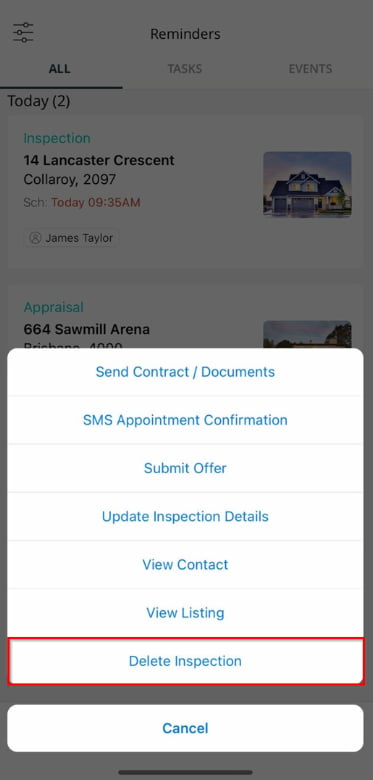Tap Delete Inspection
Screen dimensions: 373x780
coord(185,661)
